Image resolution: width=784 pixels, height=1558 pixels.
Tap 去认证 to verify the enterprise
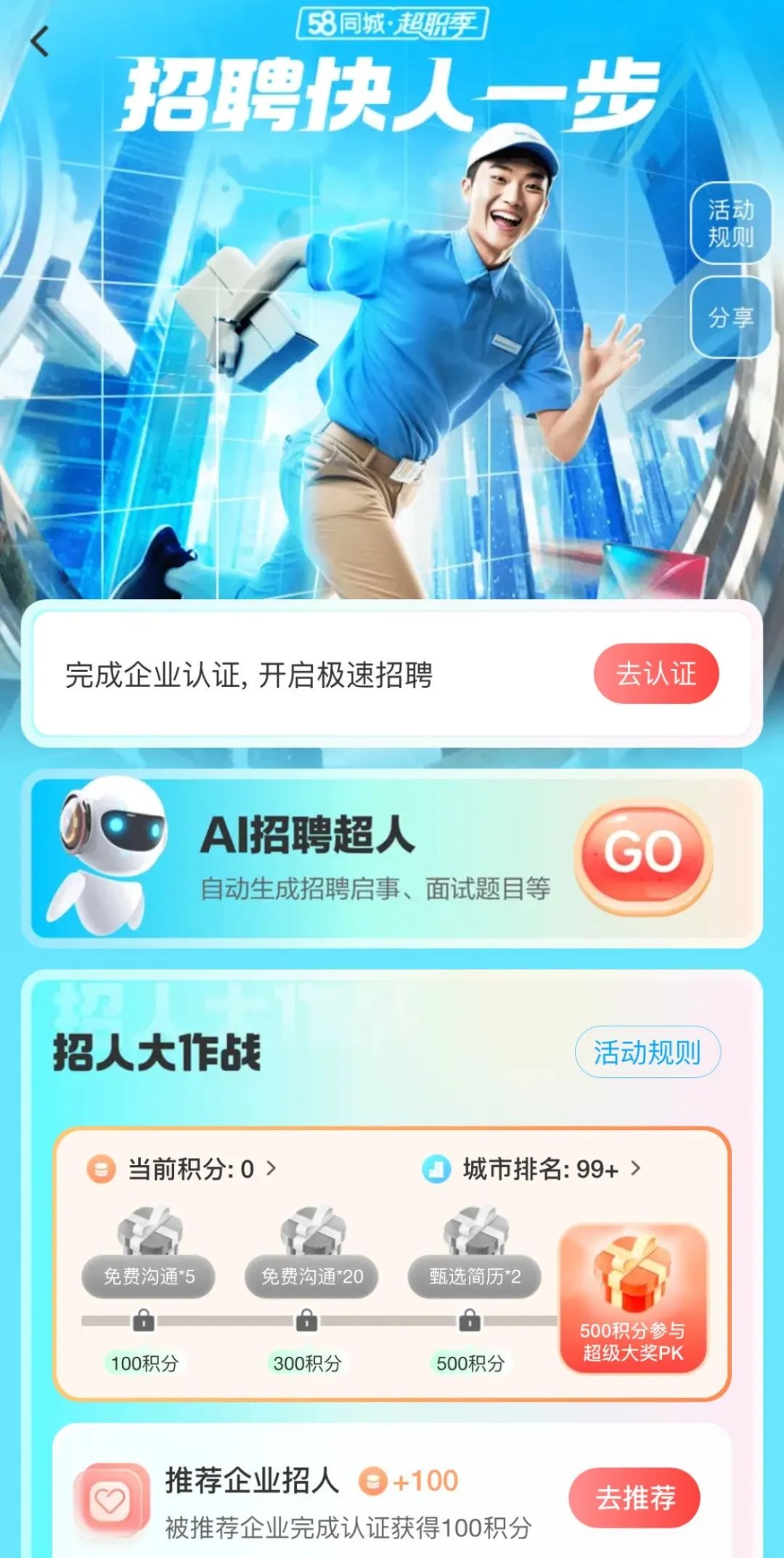pos(656,673)
